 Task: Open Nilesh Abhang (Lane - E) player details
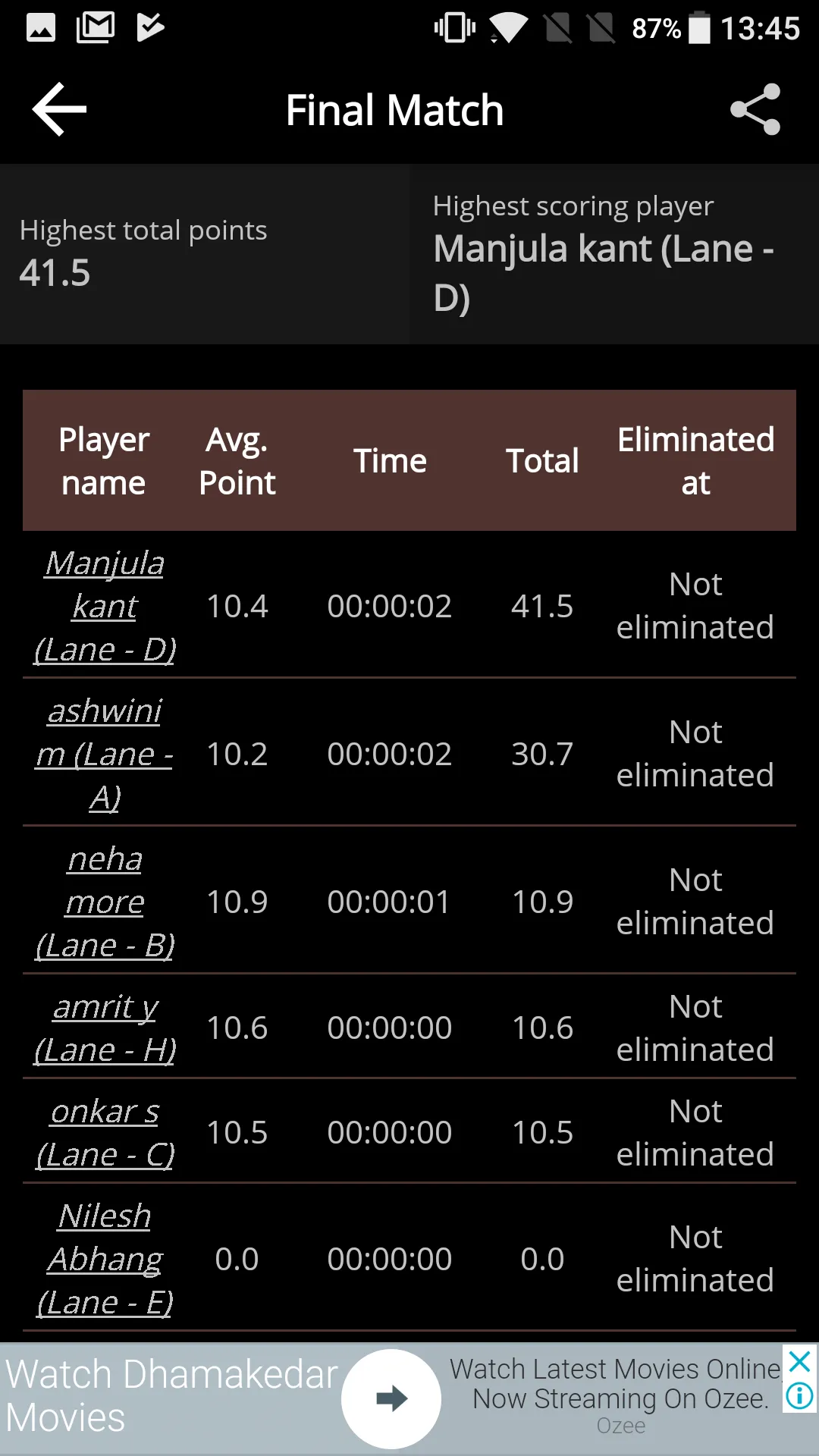[104, 1258]
